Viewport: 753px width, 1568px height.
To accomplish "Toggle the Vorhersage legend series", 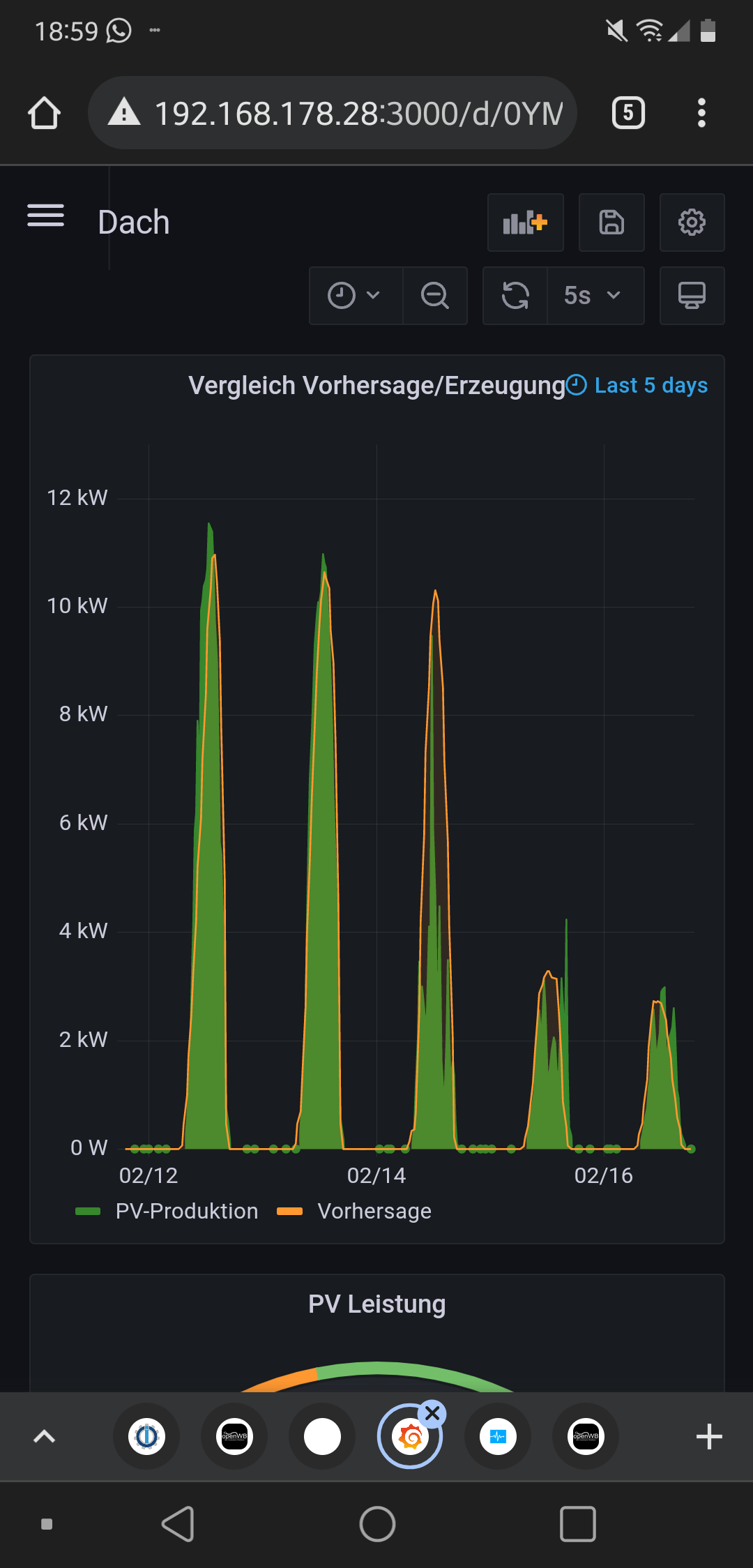I will [x=374, y=1212].
